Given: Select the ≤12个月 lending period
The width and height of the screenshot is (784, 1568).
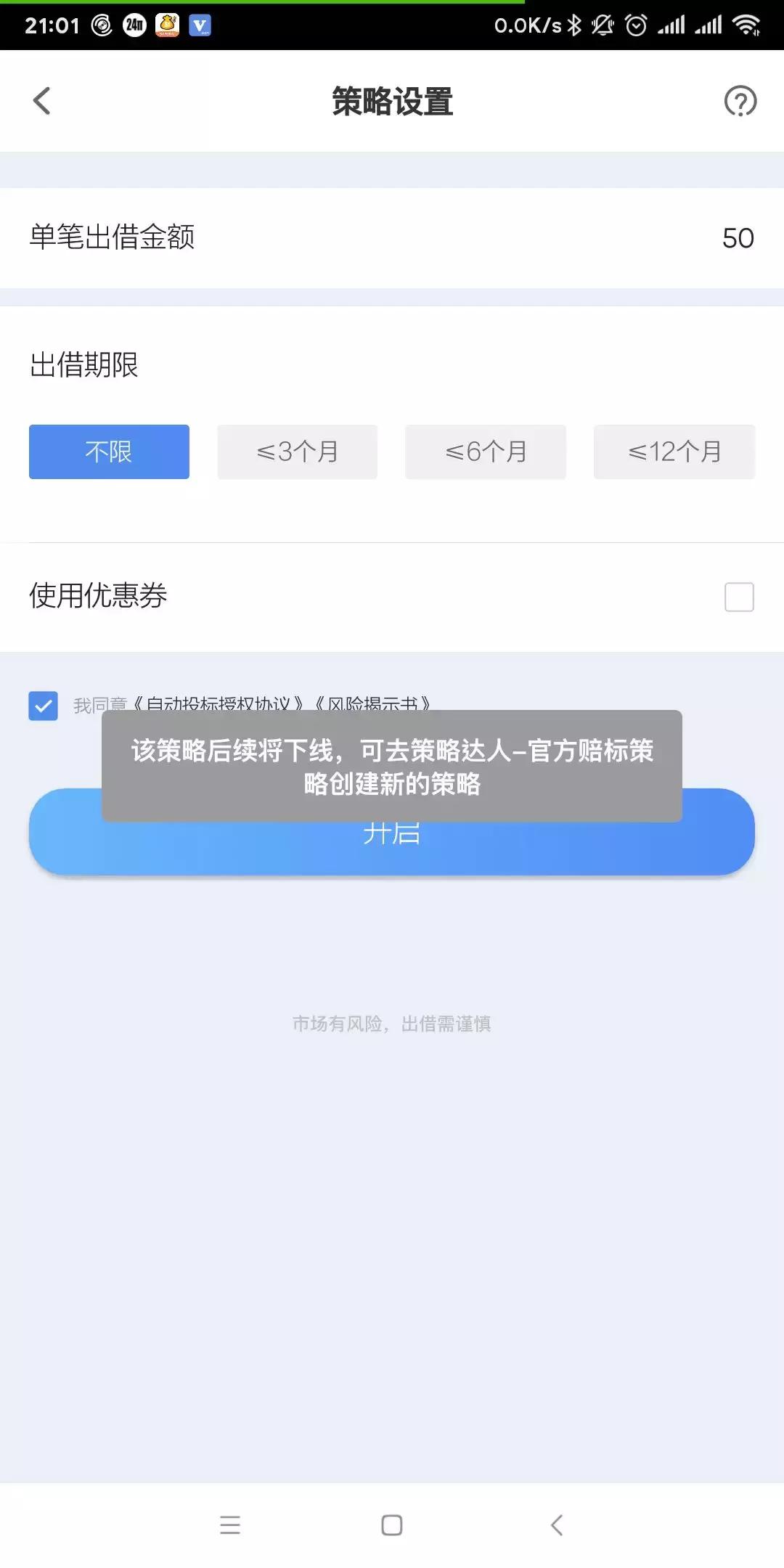Looking at the screenshot, I should point(674,452).
